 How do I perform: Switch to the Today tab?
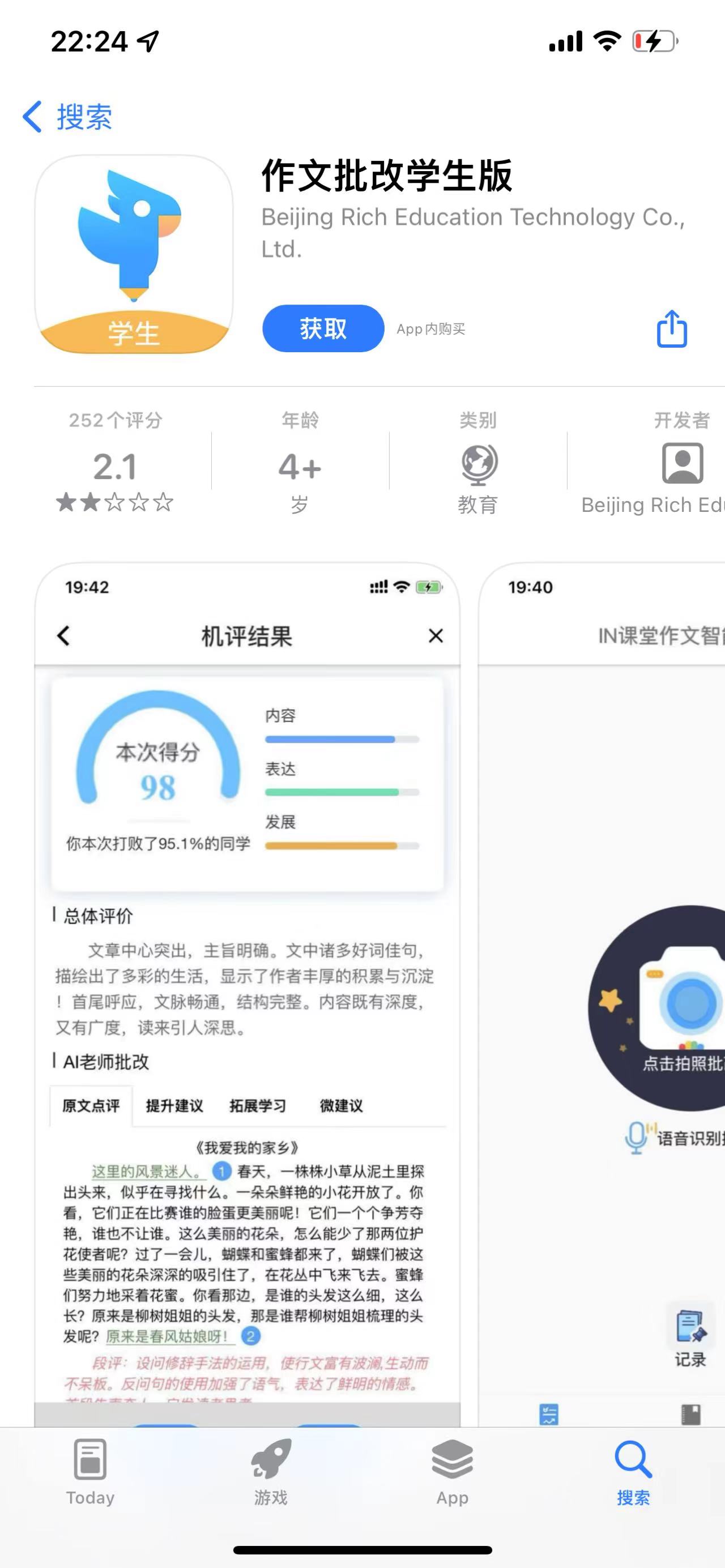click(x=90, y=1471)
